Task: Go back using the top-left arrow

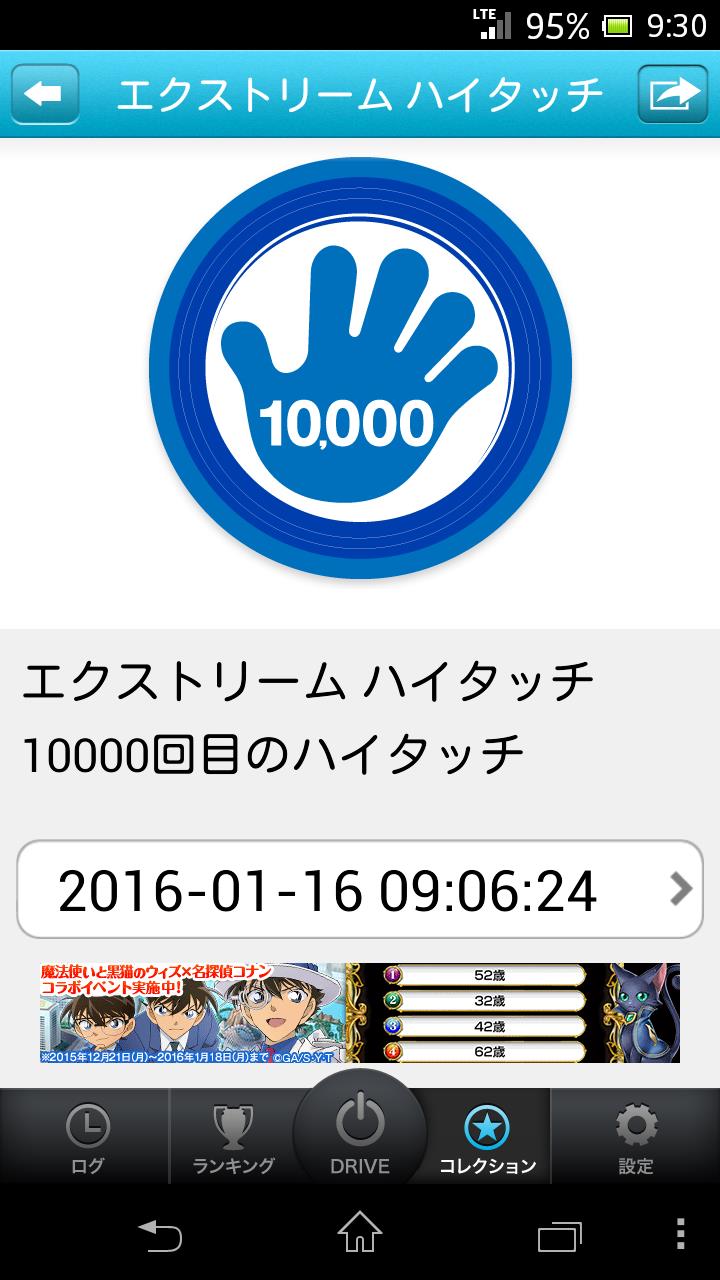Action: point(45,95)
